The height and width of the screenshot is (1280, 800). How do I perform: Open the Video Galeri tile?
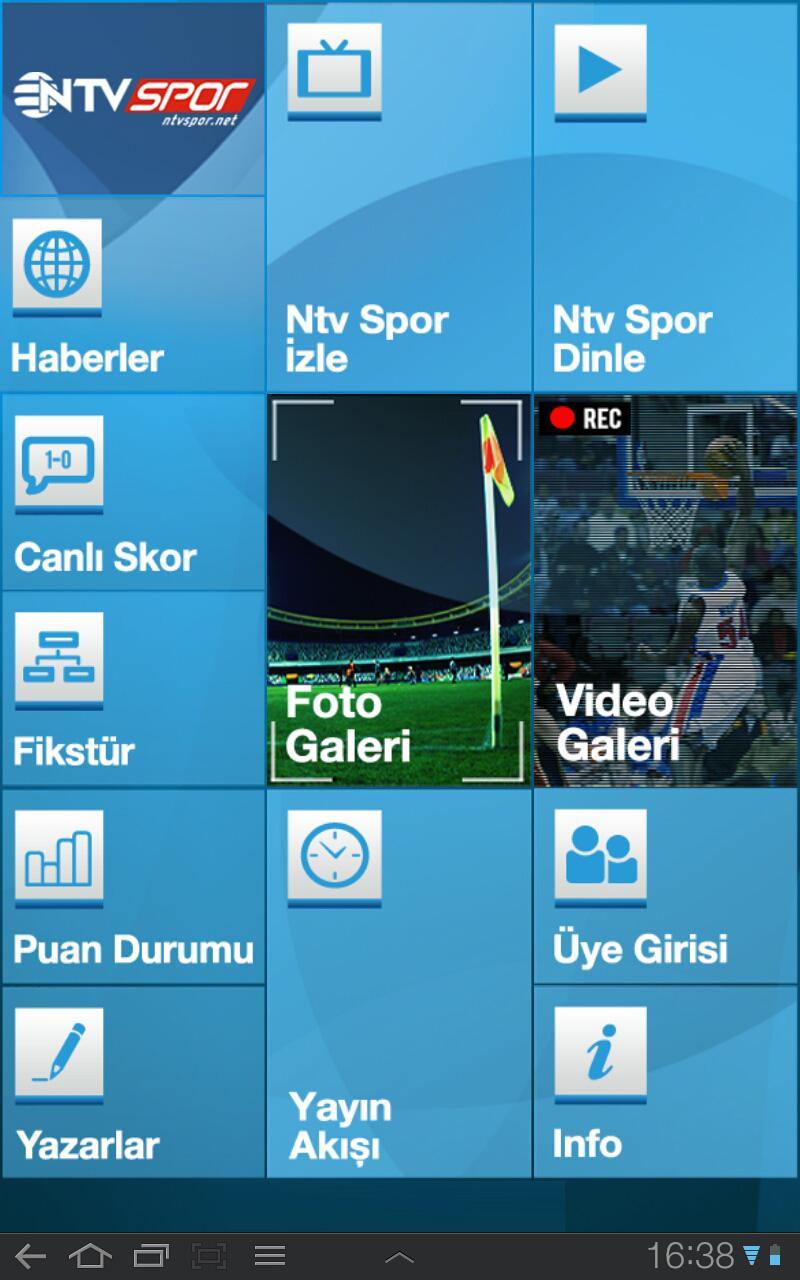(x=665, y=590)
